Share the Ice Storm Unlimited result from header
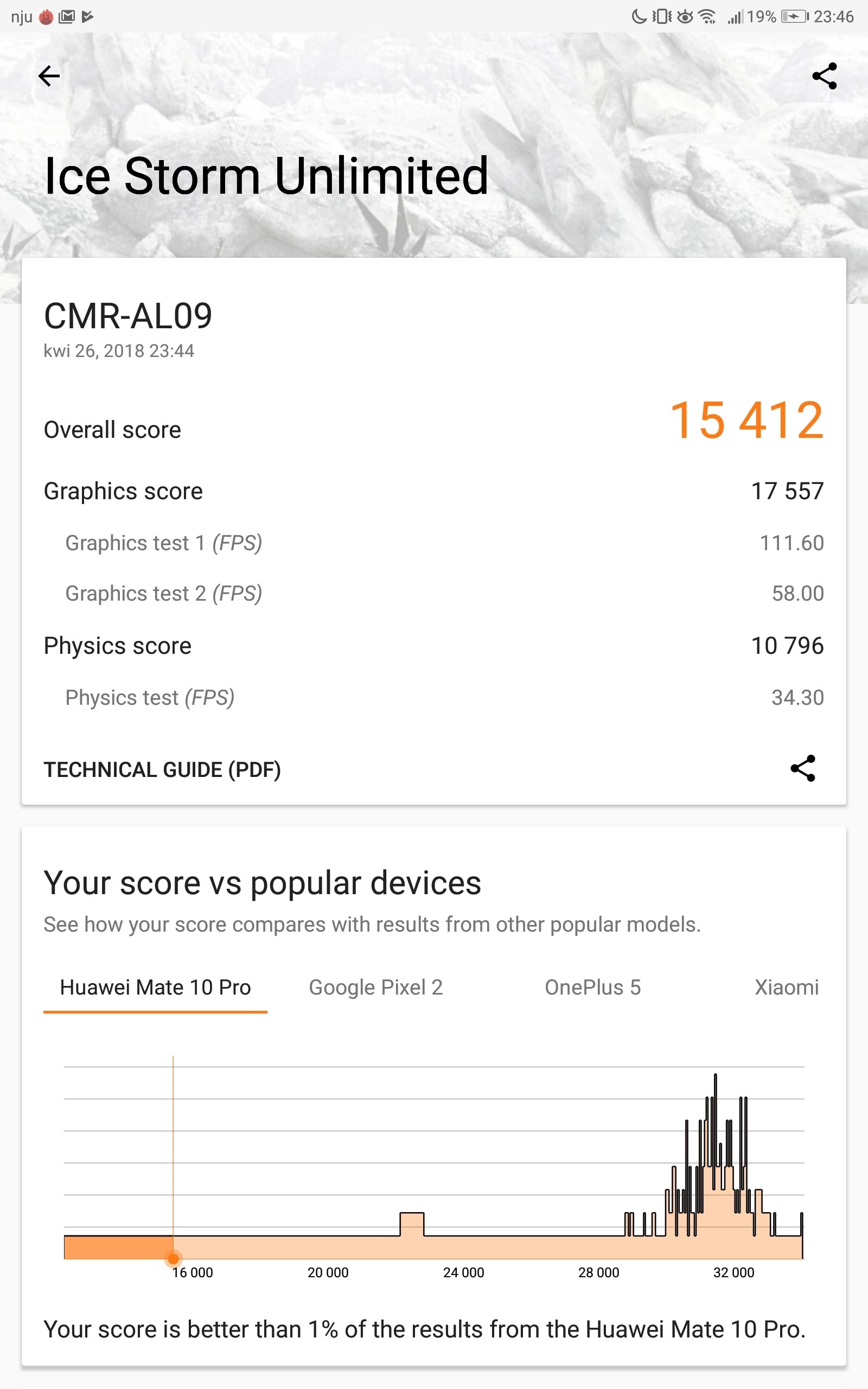The width and height of the screenshot is (868, 1389). coord(825,76)
